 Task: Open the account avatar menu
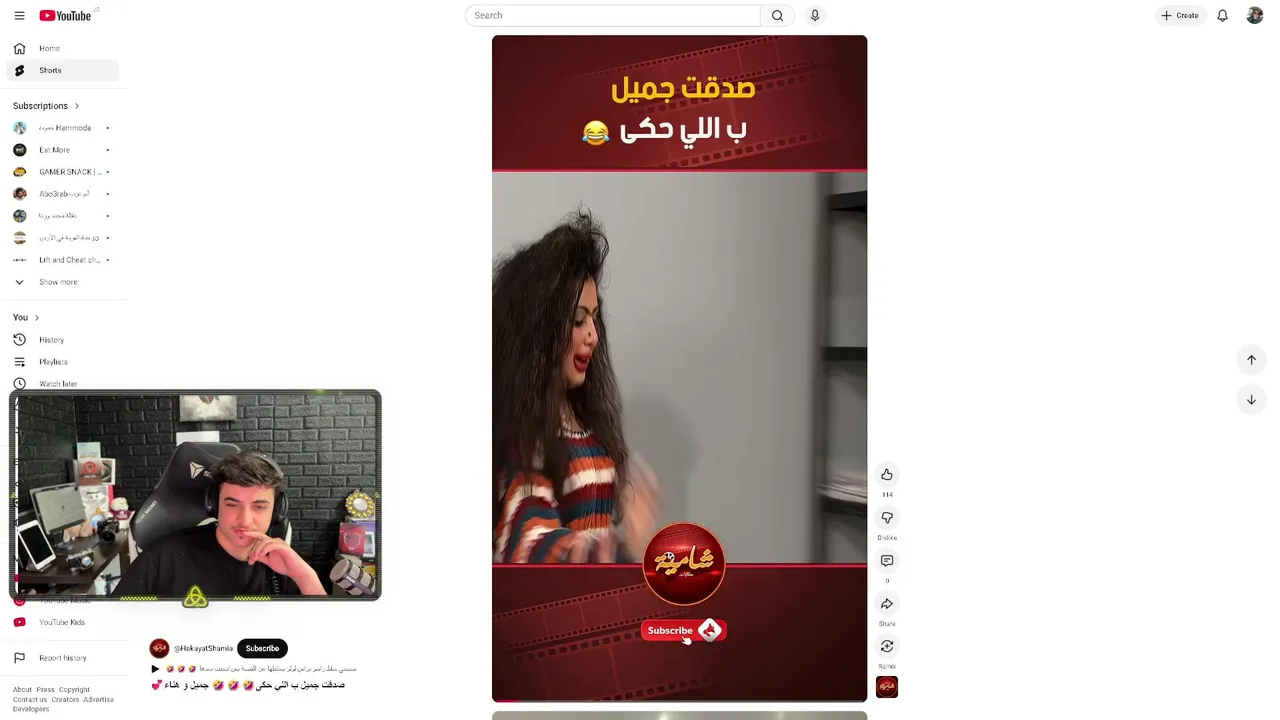[1255, 15]
